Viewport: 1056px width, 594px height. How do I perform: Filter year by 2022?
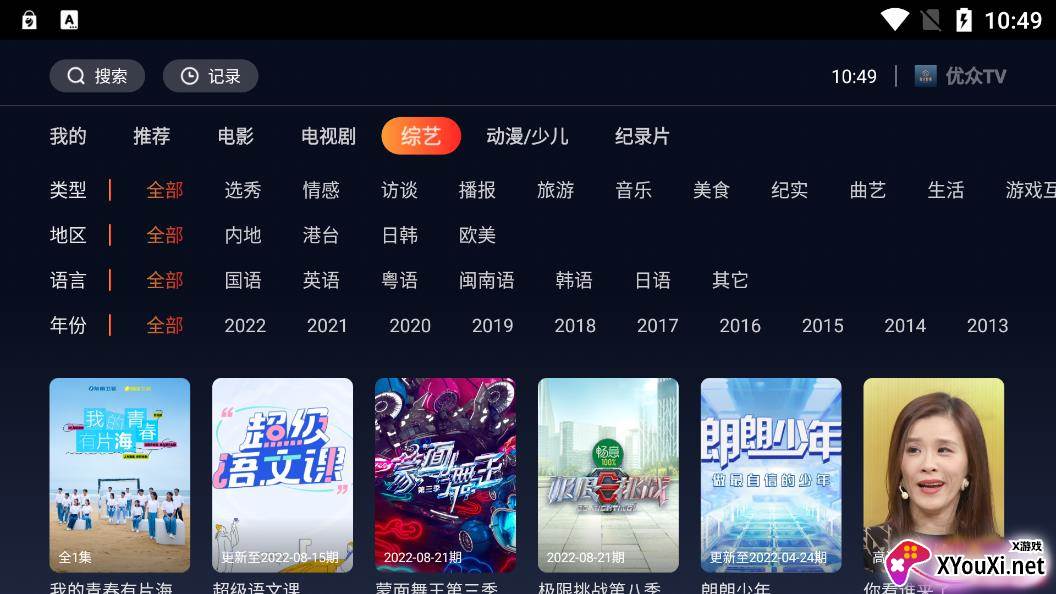[x=245, y=325]
